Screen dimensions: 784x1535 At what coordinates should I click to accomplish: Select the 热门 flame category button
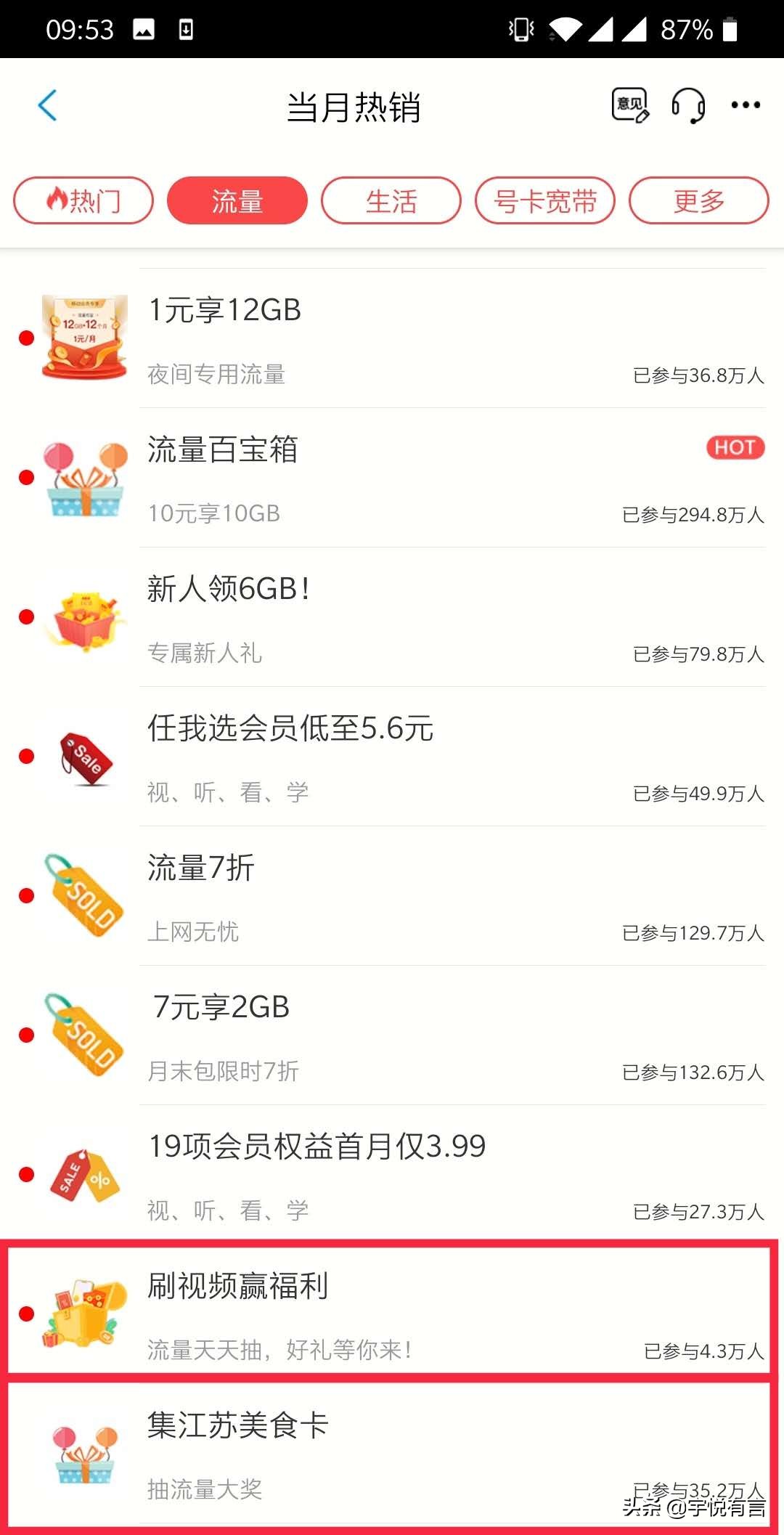[82, 201]
